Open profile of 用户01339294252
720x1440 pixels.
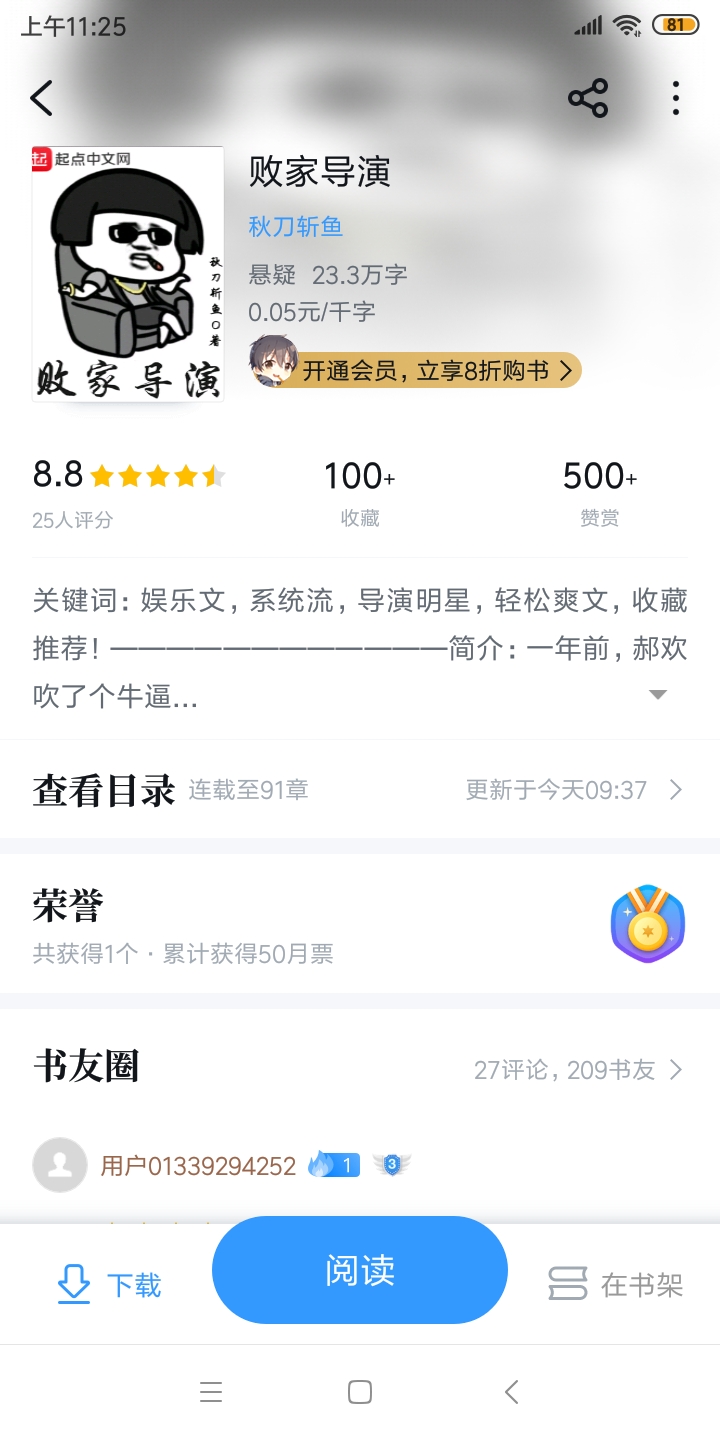click(198, 1165)
